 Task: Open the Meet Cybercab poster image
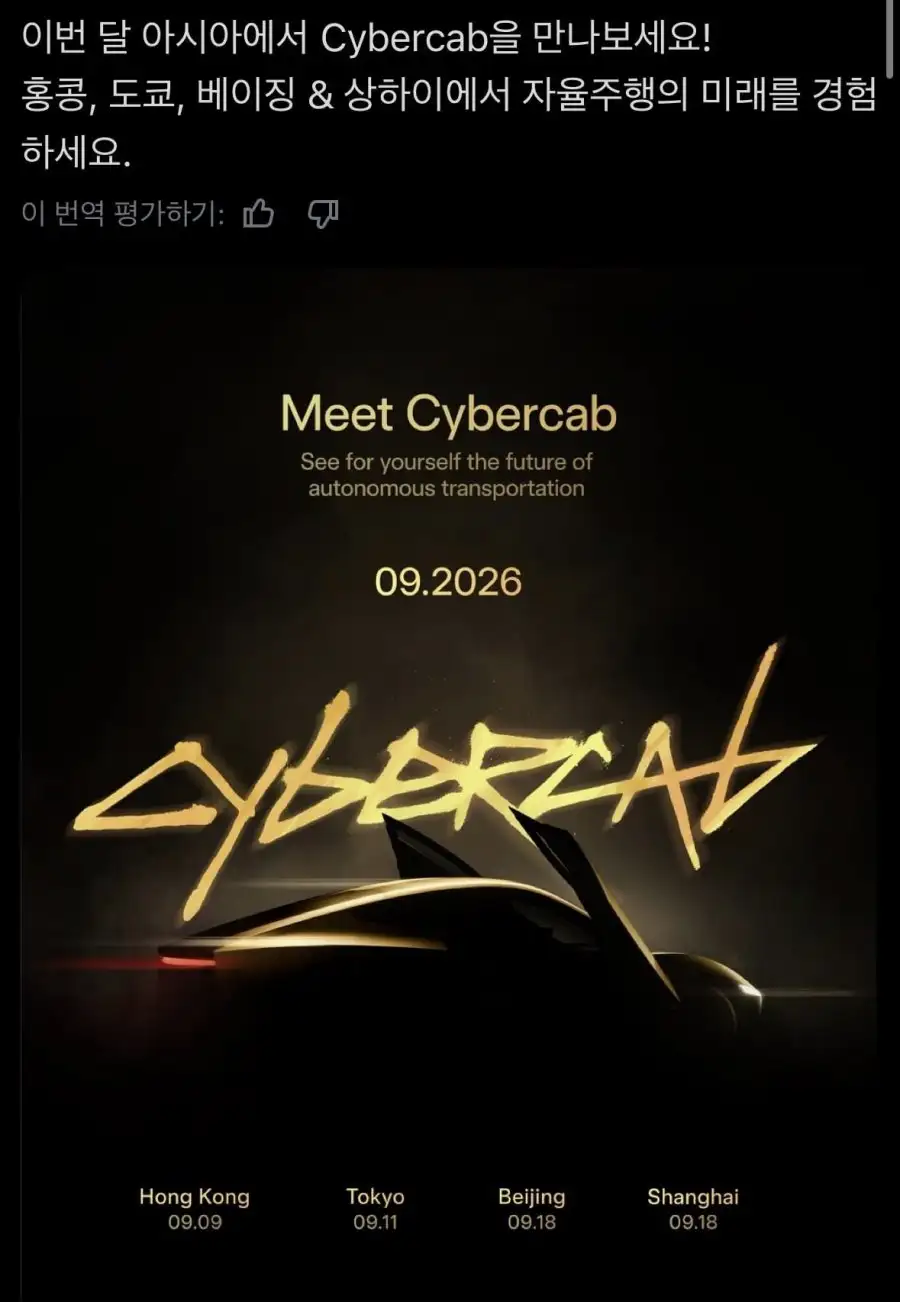click(450, 784)
